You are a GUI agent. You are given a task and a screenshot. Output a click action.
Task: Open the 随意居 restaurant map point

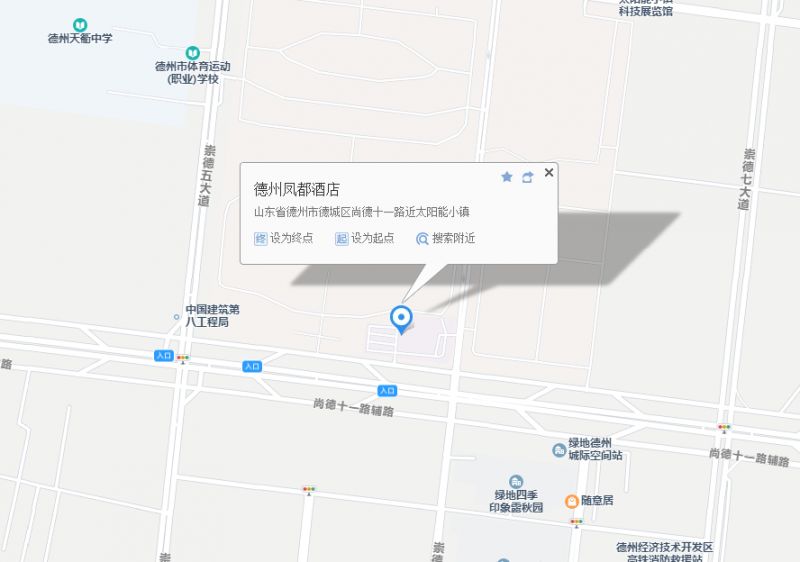coord(571,500)
